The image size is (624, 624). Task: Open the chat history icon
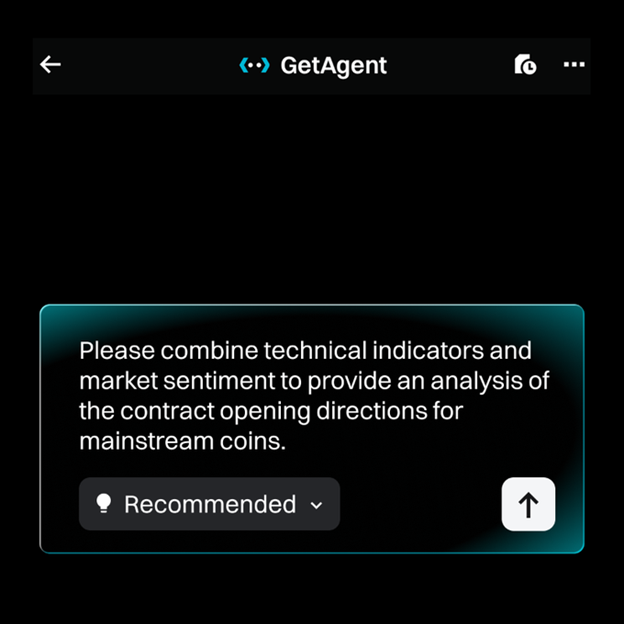[x=525, y=65]
